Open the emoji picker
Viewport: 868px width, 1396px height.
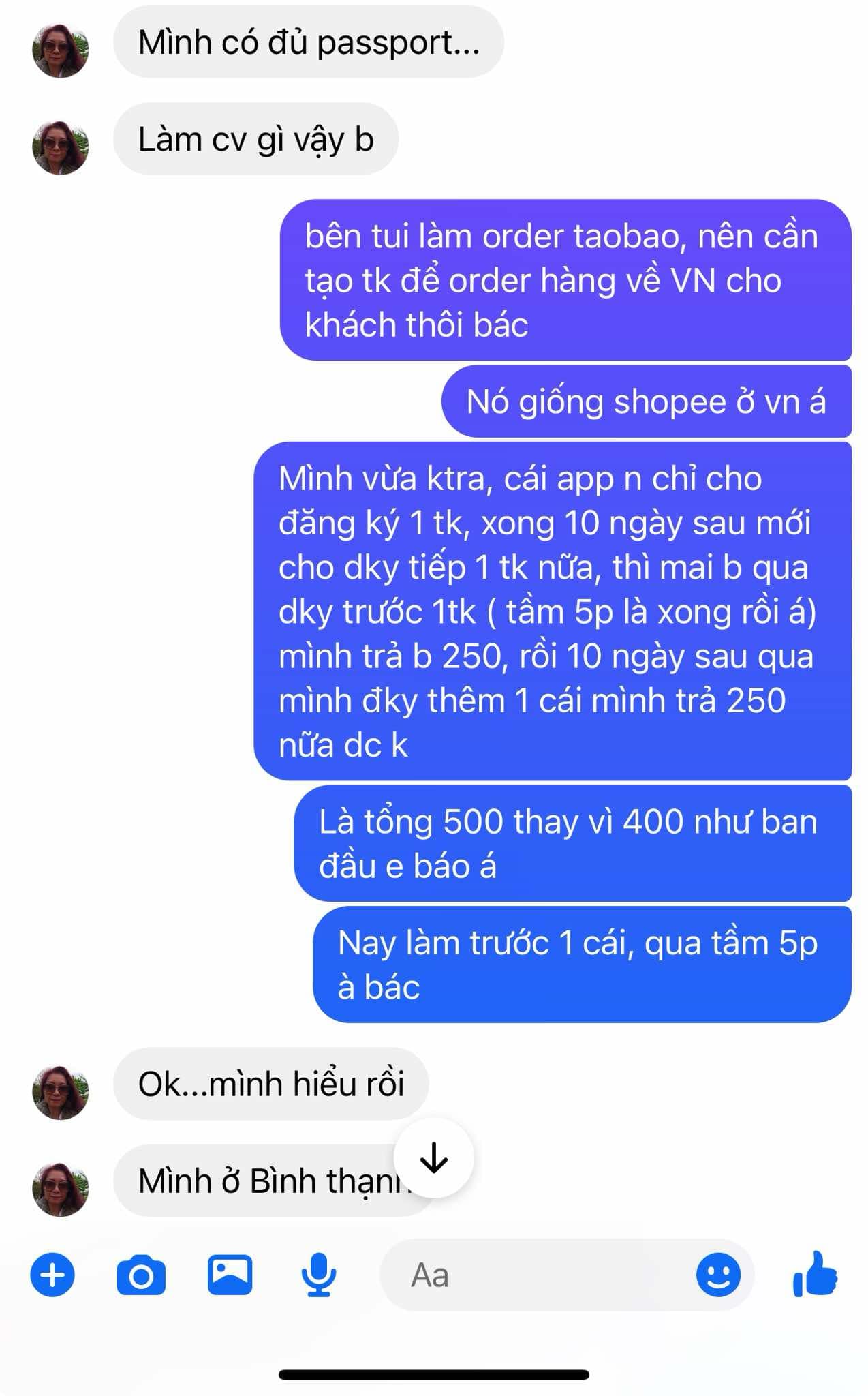[x=718, y=1275]
